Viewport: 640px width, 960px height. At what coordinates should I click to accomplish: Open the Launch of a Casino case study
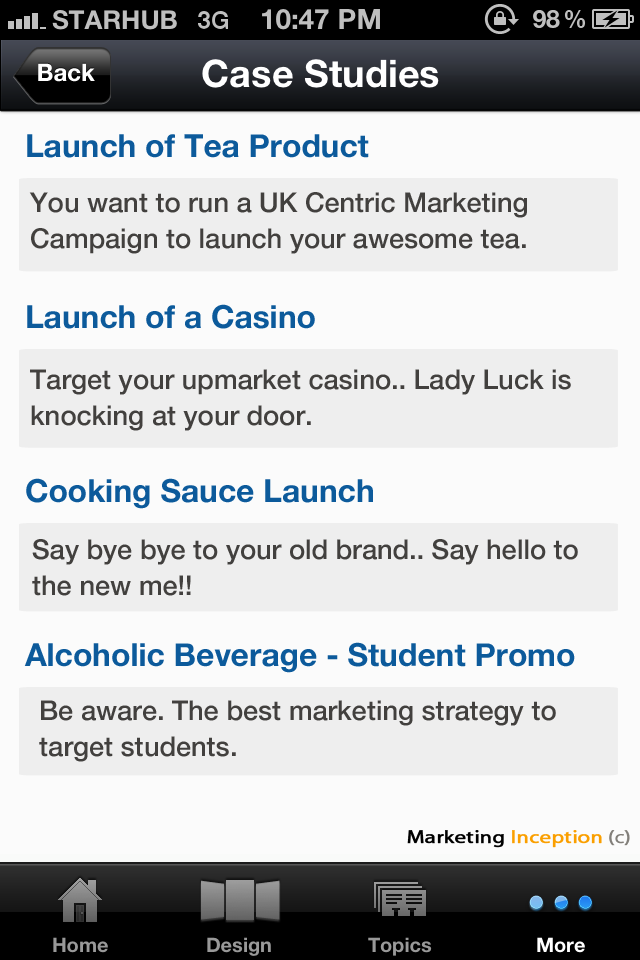[x=170, y=318]
